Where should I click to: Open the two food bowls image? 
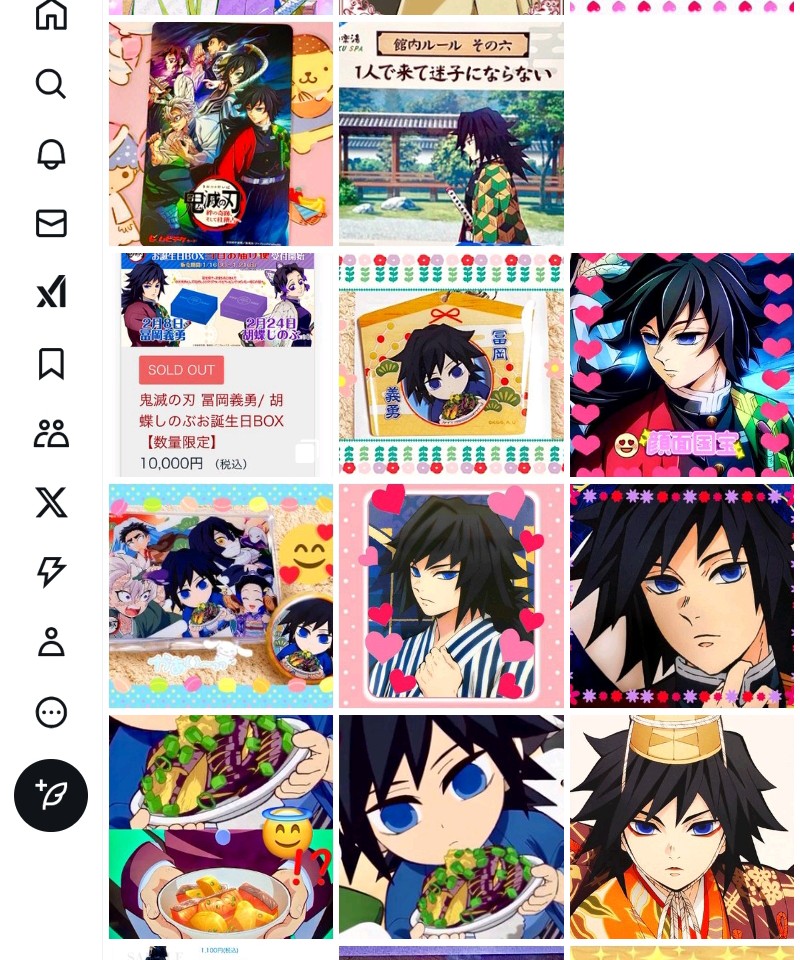pos(220,827)
